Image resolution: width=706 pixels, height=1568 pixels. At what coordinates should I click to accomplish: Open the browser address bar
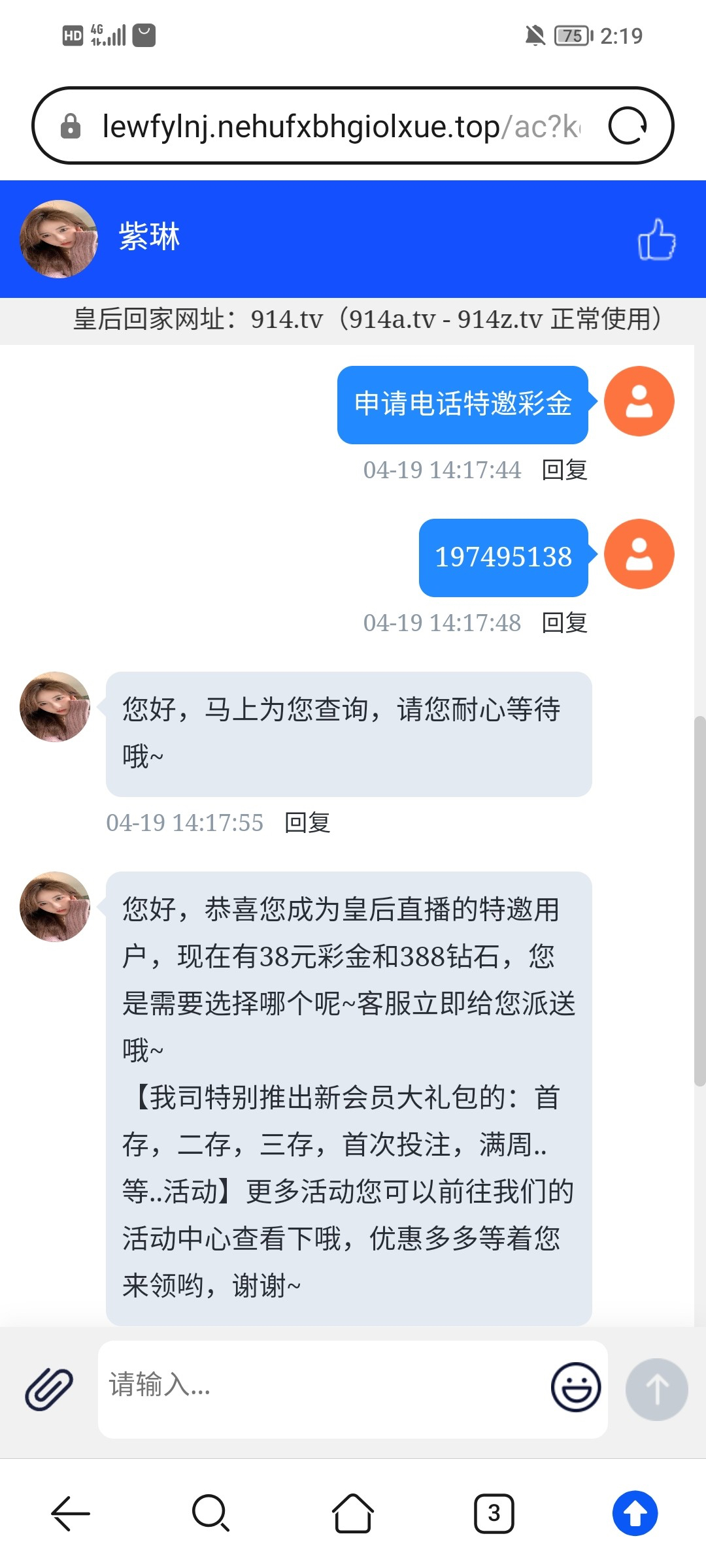click(x=340, y=126)
